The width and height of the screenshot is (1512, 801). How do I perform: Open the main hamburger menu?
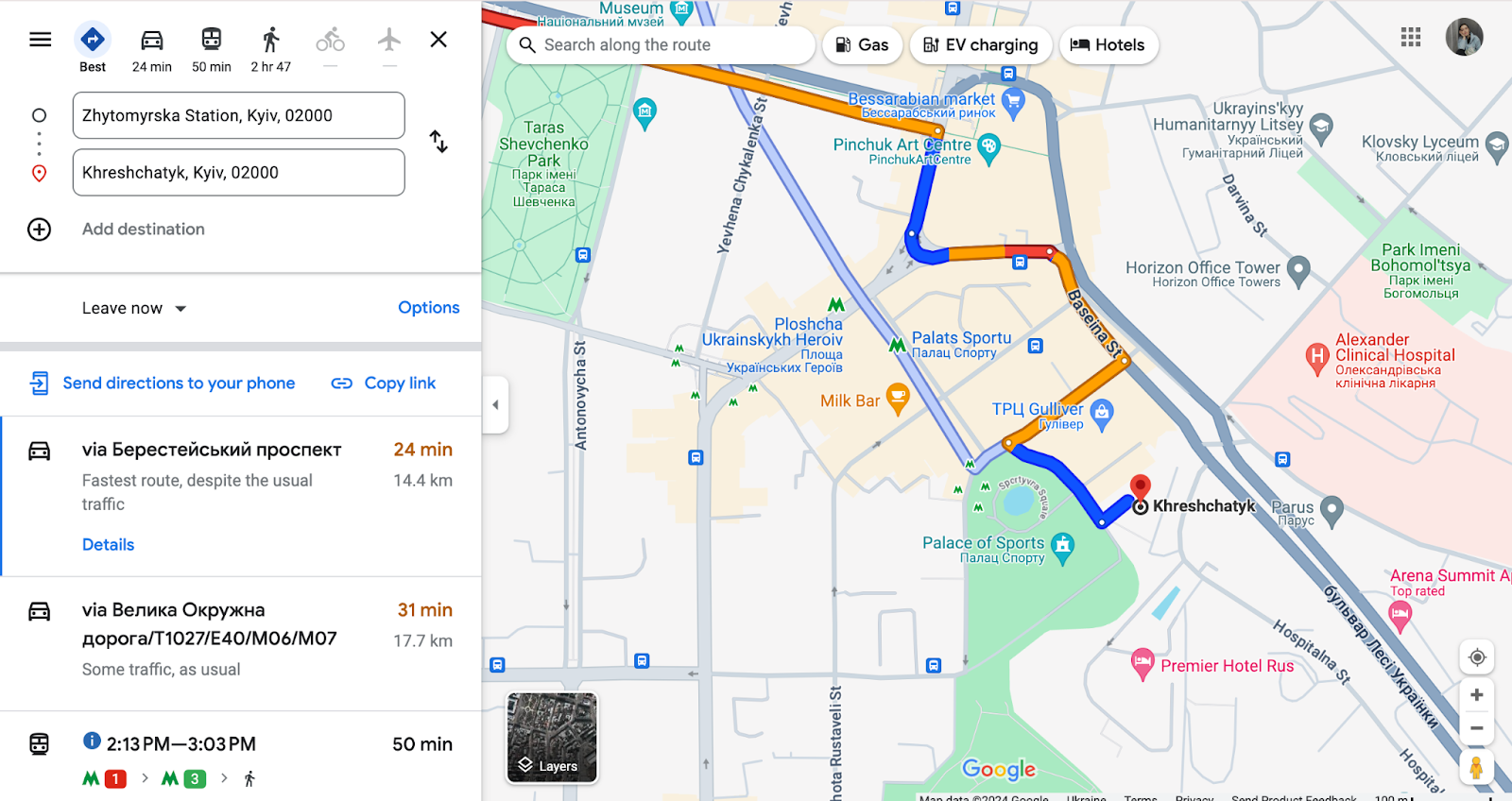tap(40, 40)
